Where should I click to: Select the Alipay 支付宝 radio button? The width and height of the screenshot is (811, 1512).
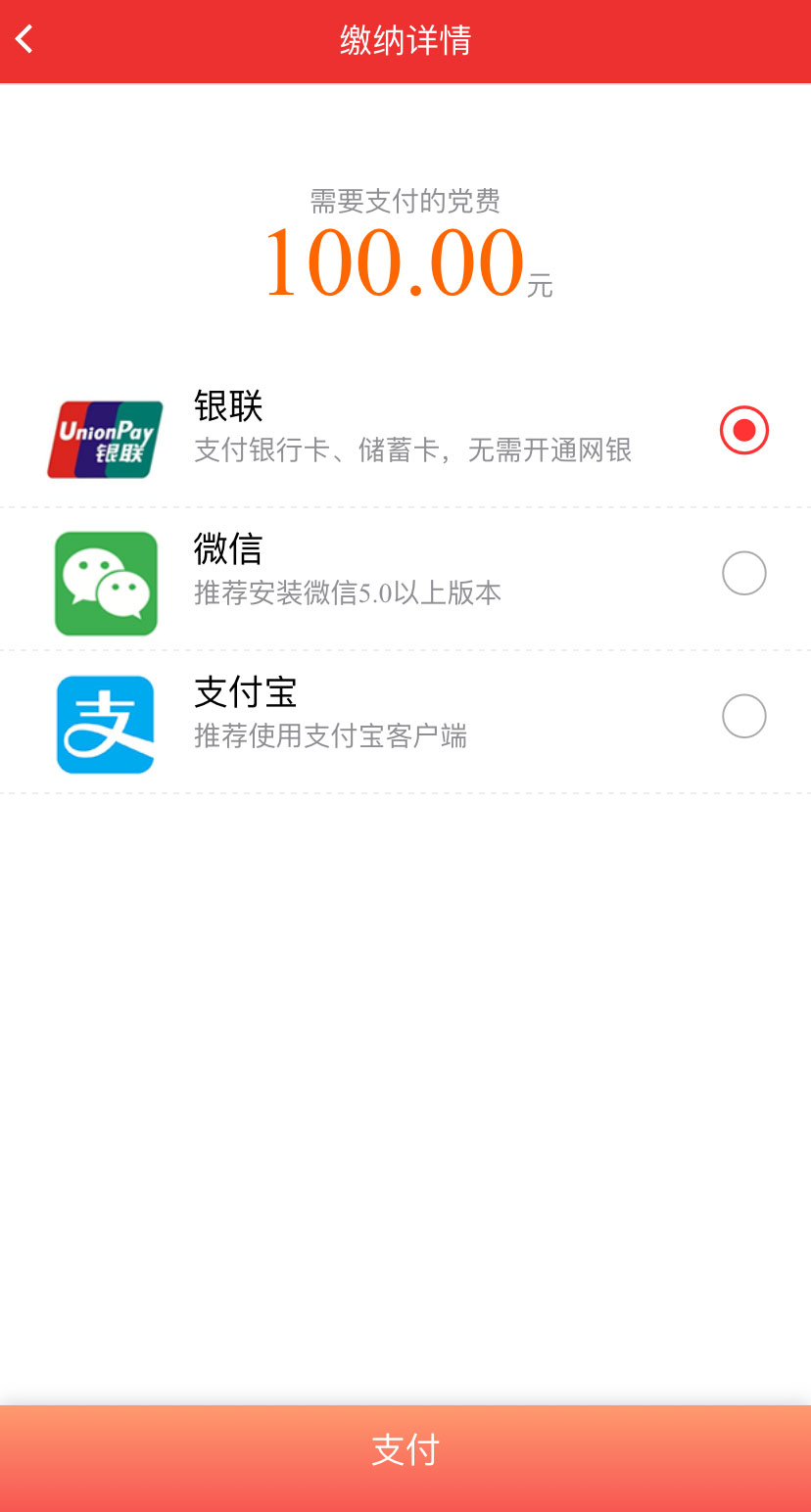[744, 716]
